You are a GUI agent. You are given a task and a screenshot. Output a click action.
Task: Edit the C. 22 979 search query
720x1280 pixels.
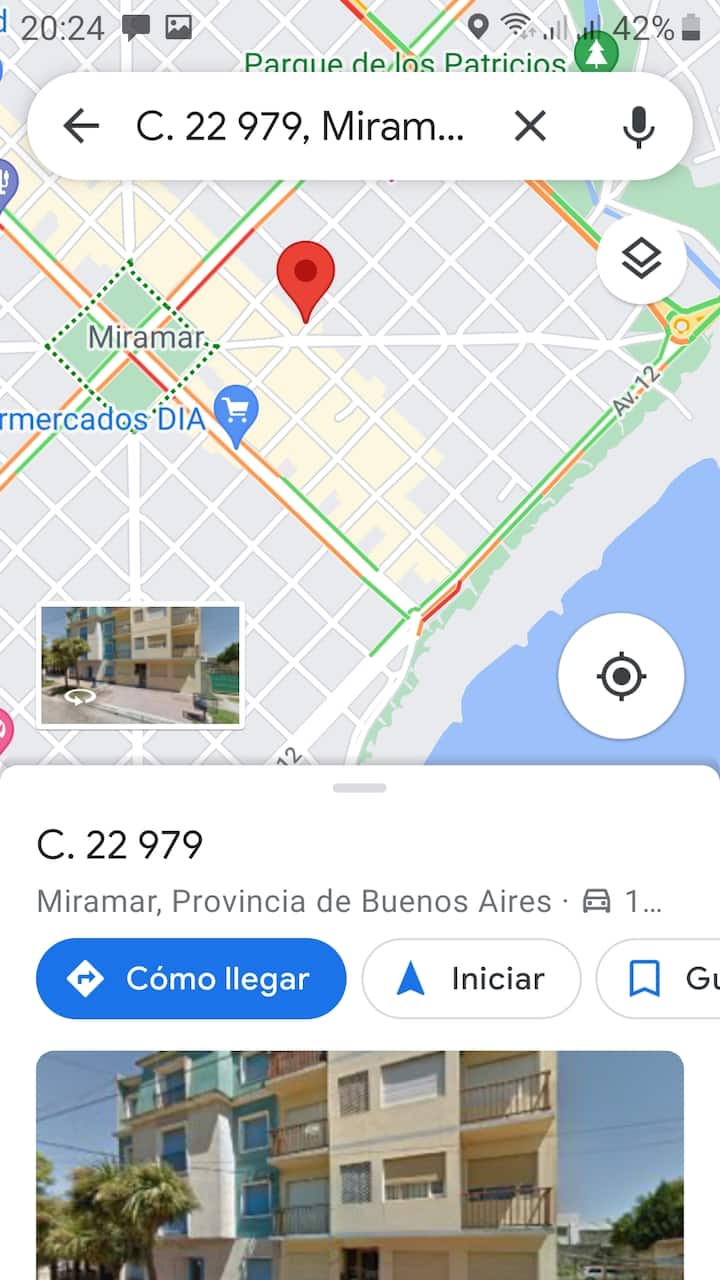300,126
